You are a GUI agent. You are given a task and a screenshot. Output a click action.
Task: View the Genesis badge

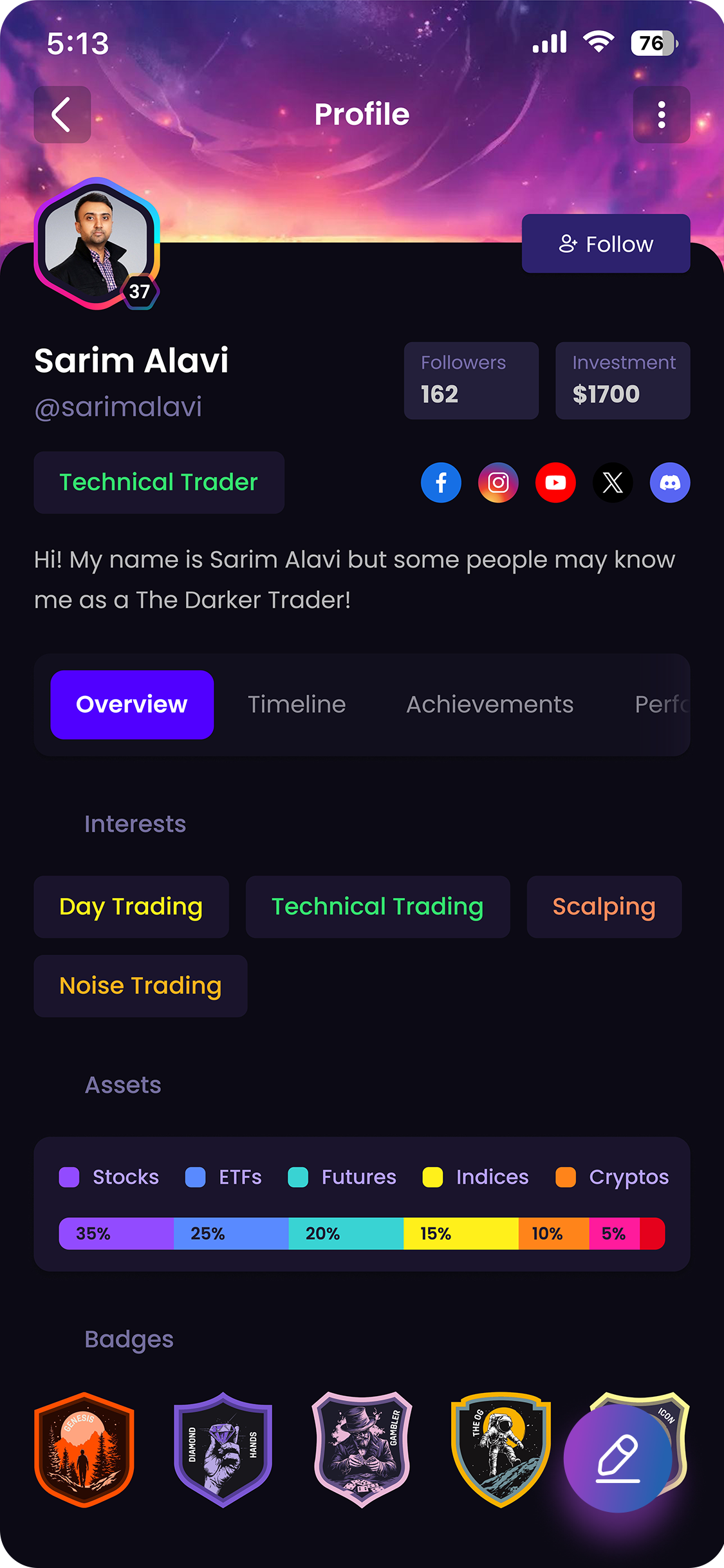(x=84, y=1450)
